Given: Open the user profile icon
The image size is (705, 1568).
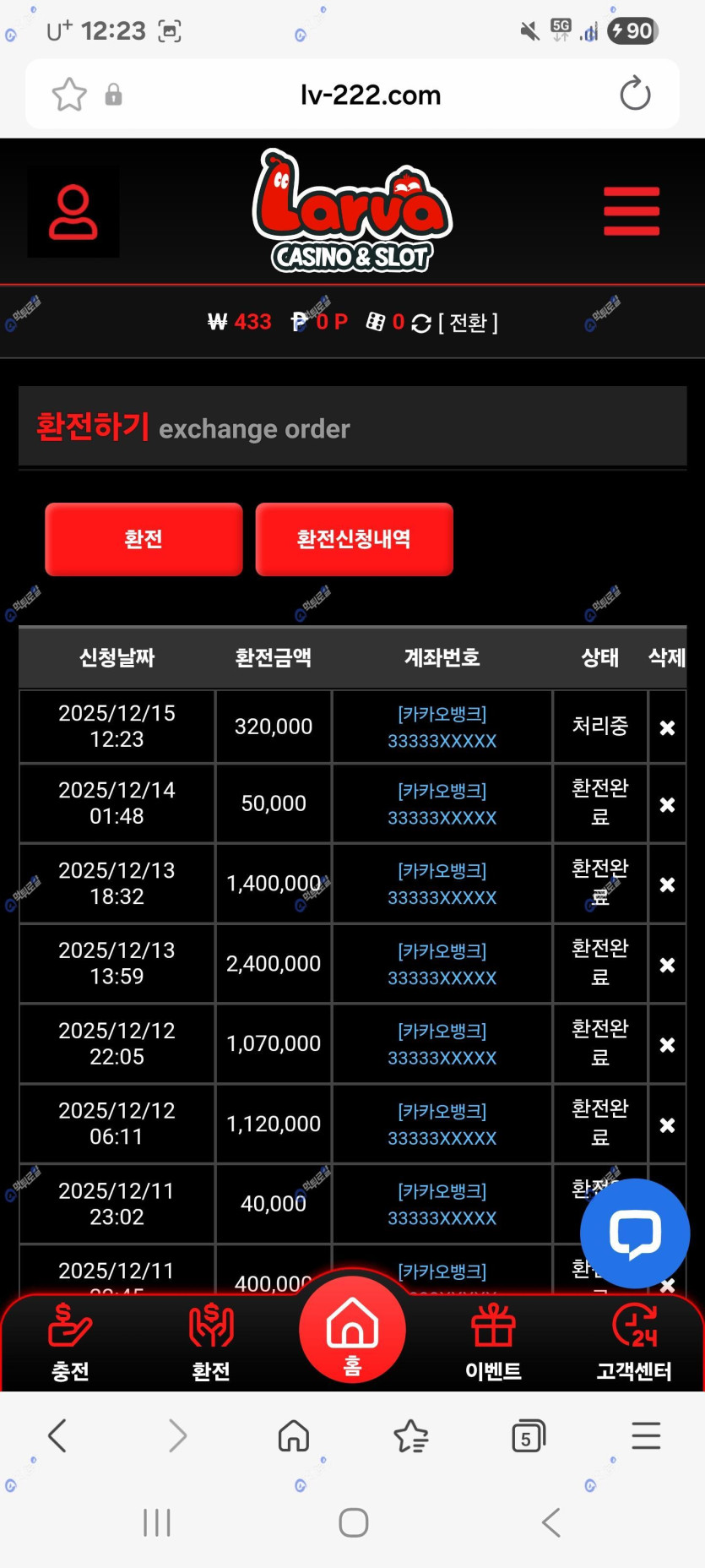Looking at the screenshot, I should pos(73,212).
